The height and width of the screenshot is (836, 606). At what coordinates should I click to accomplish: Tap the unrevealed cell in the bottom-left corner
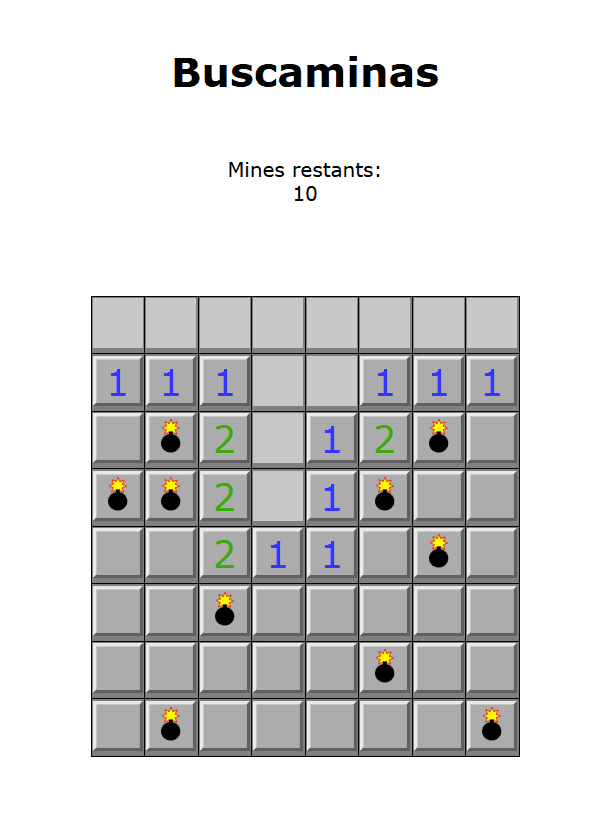(117, 727)
